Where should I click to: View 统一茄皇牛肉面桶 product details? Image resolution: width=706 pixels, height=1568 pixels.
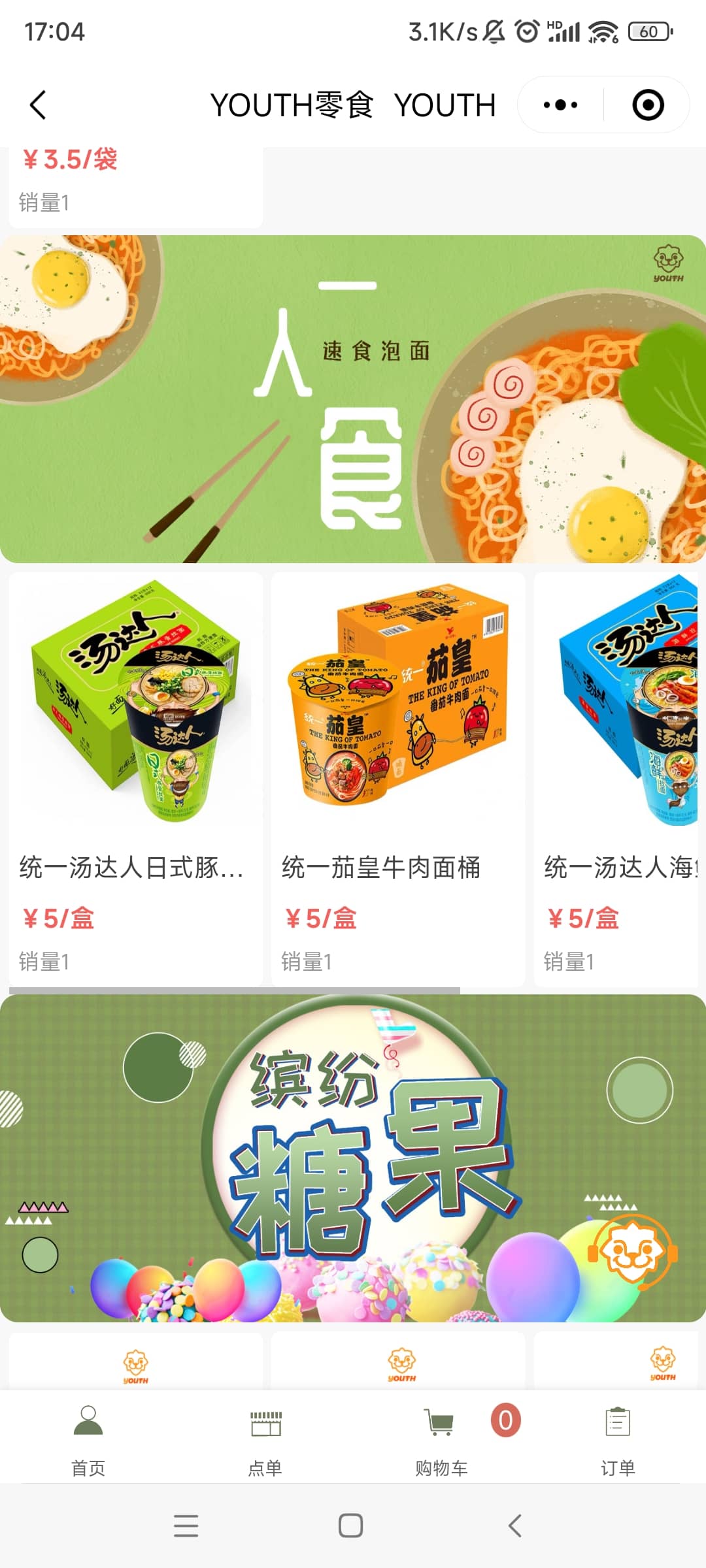397,777
